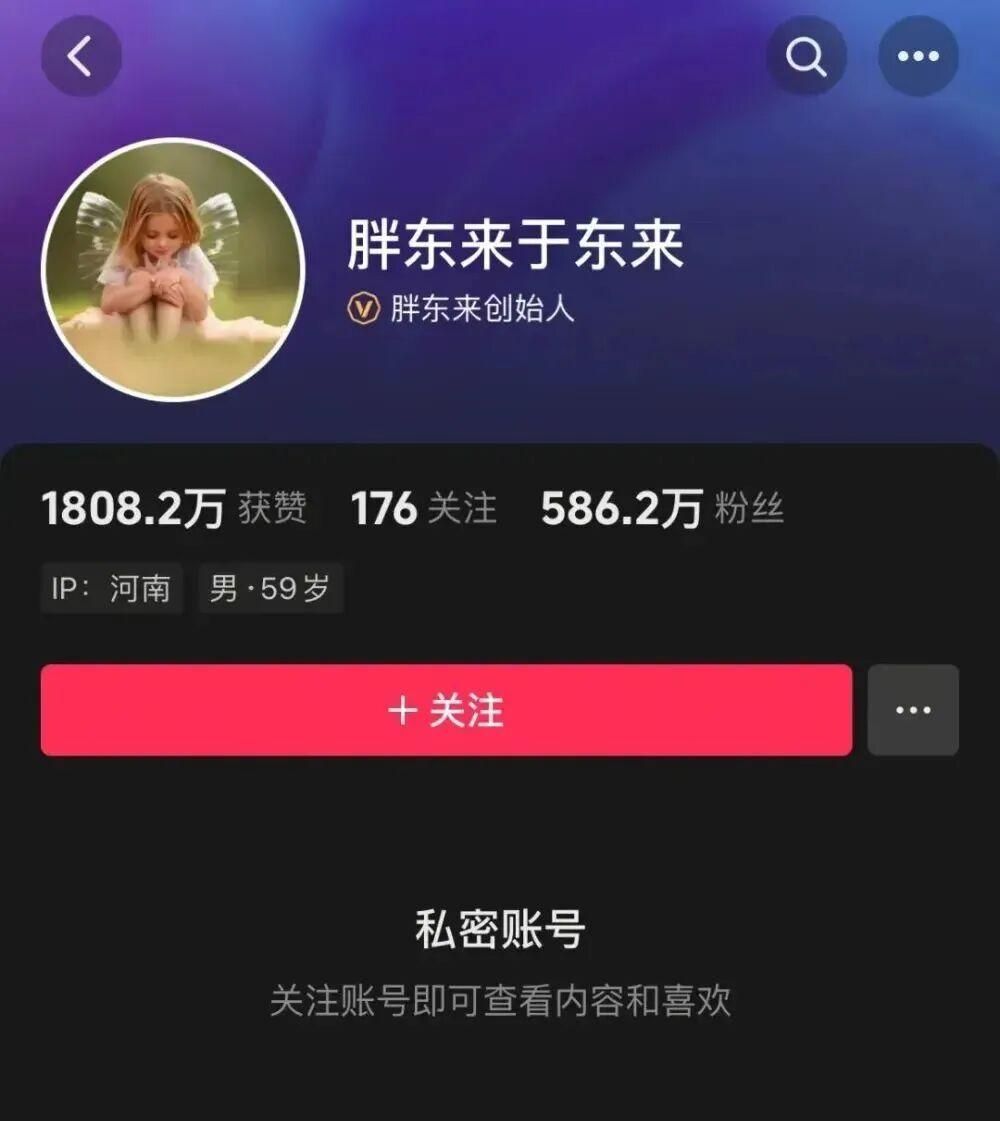Open the more options button beside 关注
Viewport: 1000px width, 1121px height.
(x=913, y=710)
